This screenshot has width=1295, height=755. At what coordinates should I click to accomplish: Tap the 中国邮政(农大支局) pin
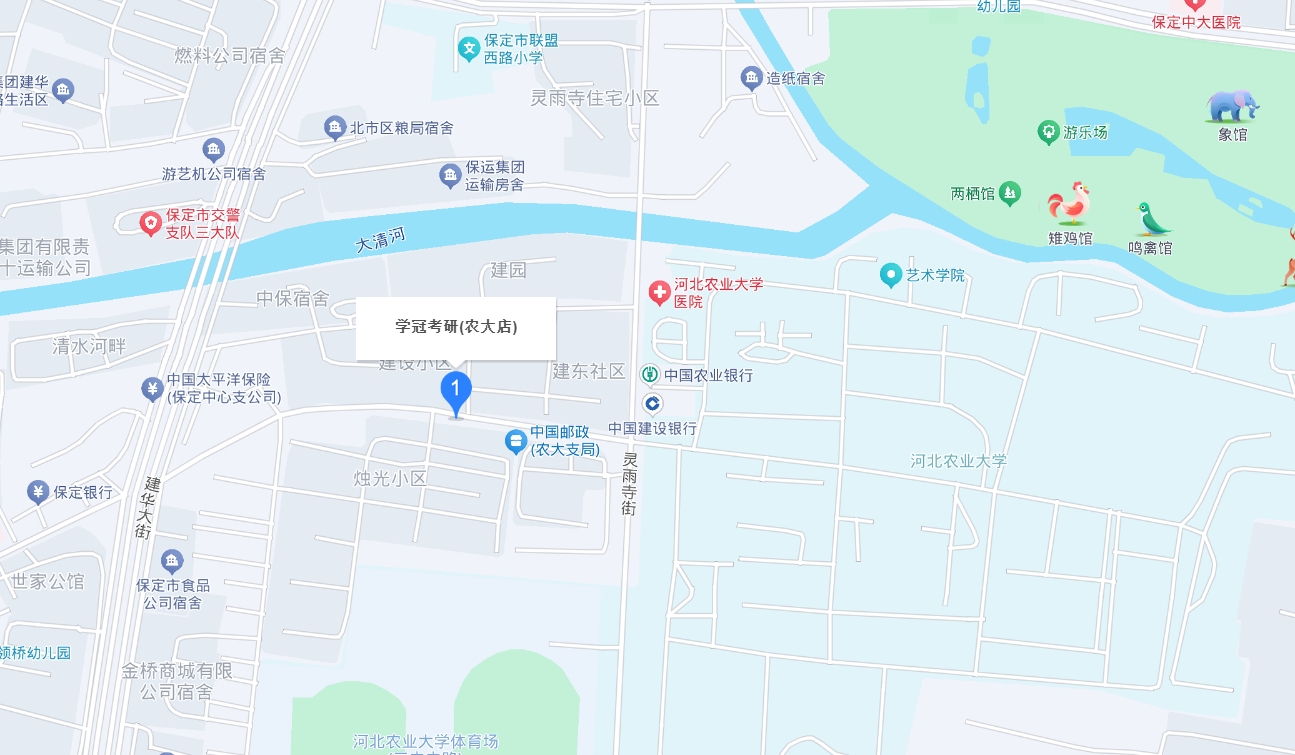pos(515,440)
